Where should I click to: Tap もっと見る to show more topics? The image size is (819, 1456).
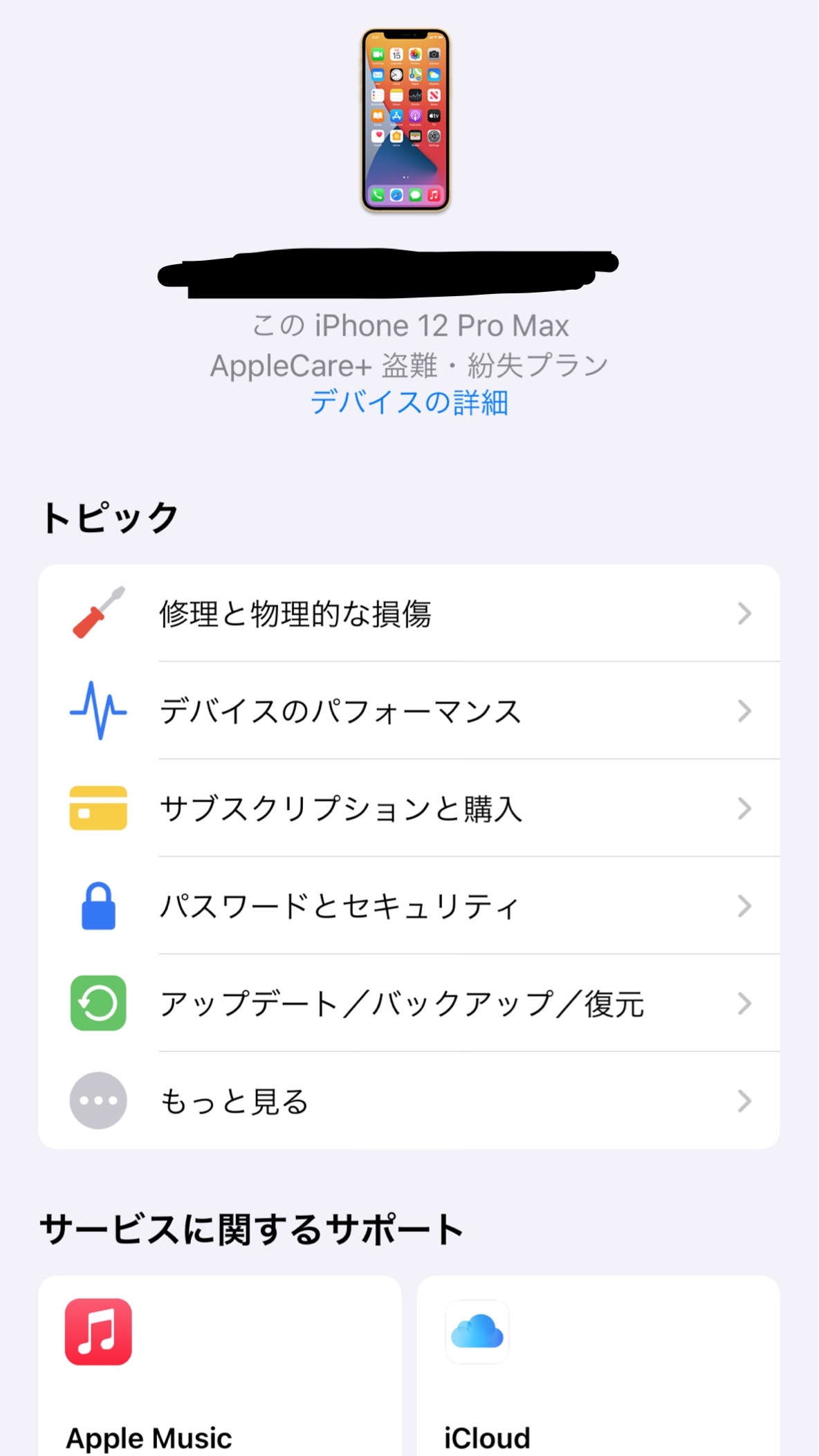409,1101
